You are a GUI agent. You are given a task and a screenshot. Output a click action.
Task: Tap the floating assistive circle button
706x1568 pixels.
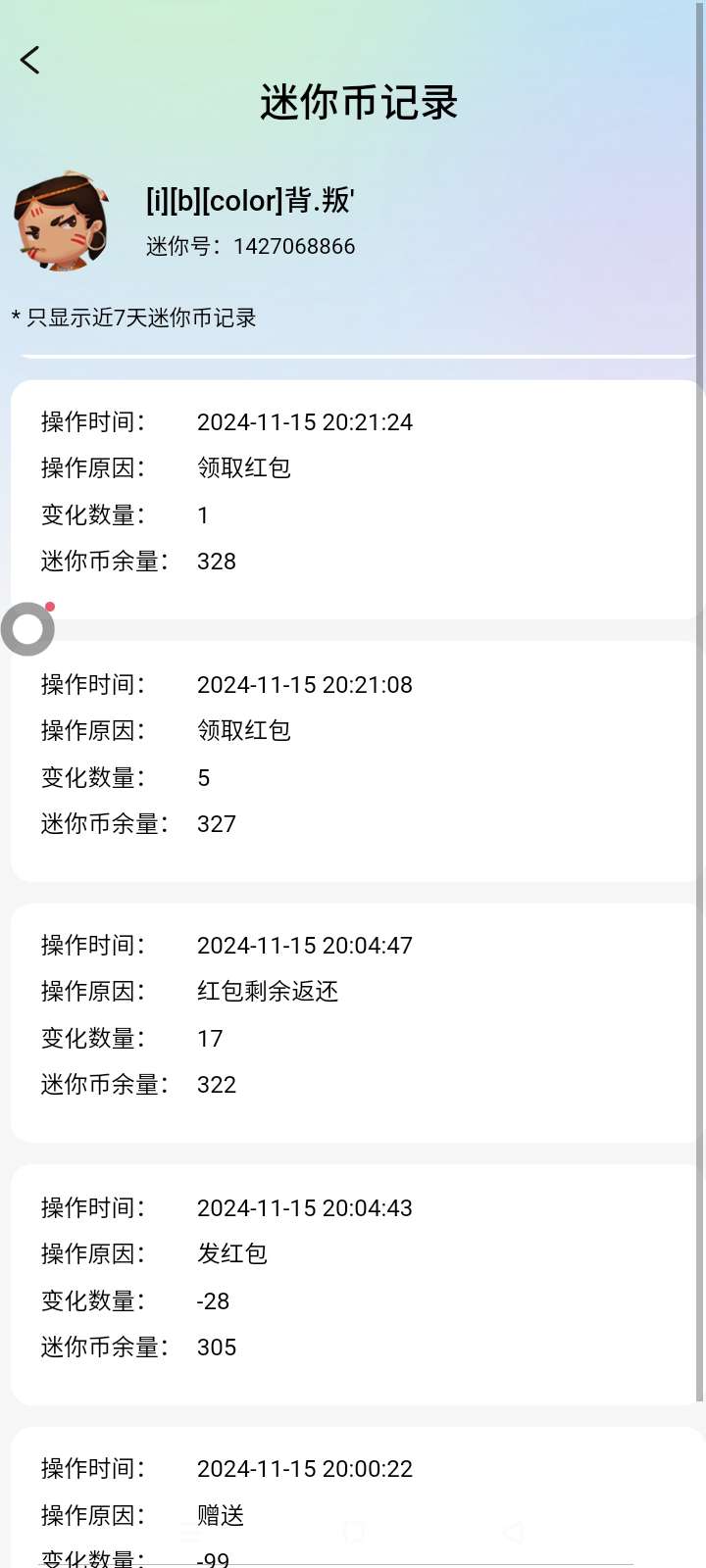[x=27, y=629]
